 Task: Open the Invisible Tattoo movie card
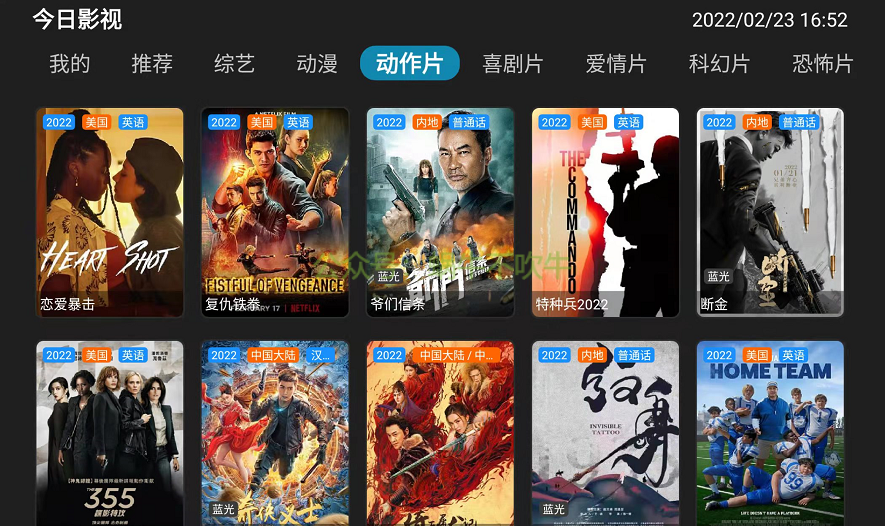click(605, 435)
